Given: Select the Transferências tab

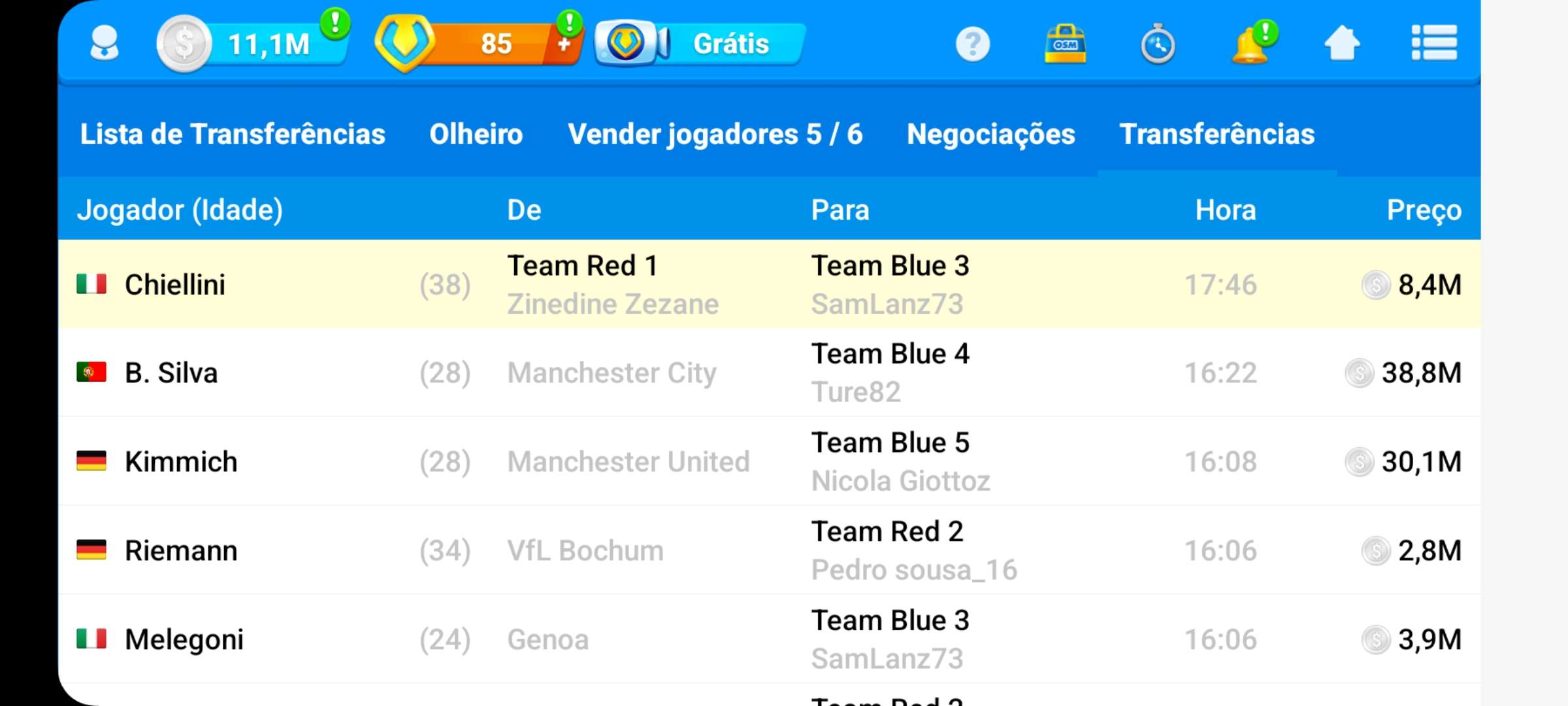Looking at the screenshot, I should (1217, 134).
